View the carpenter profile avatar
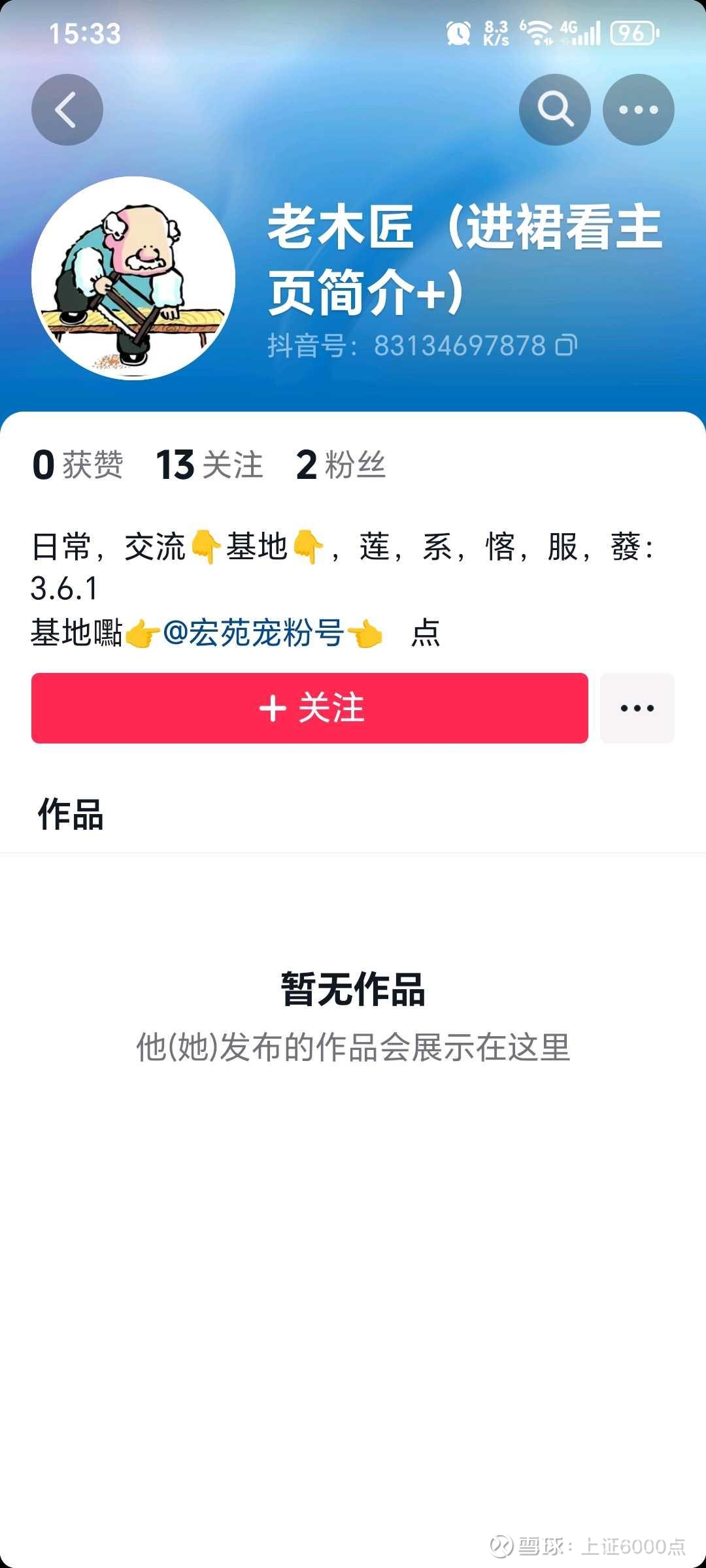 [x=133, y=278]
